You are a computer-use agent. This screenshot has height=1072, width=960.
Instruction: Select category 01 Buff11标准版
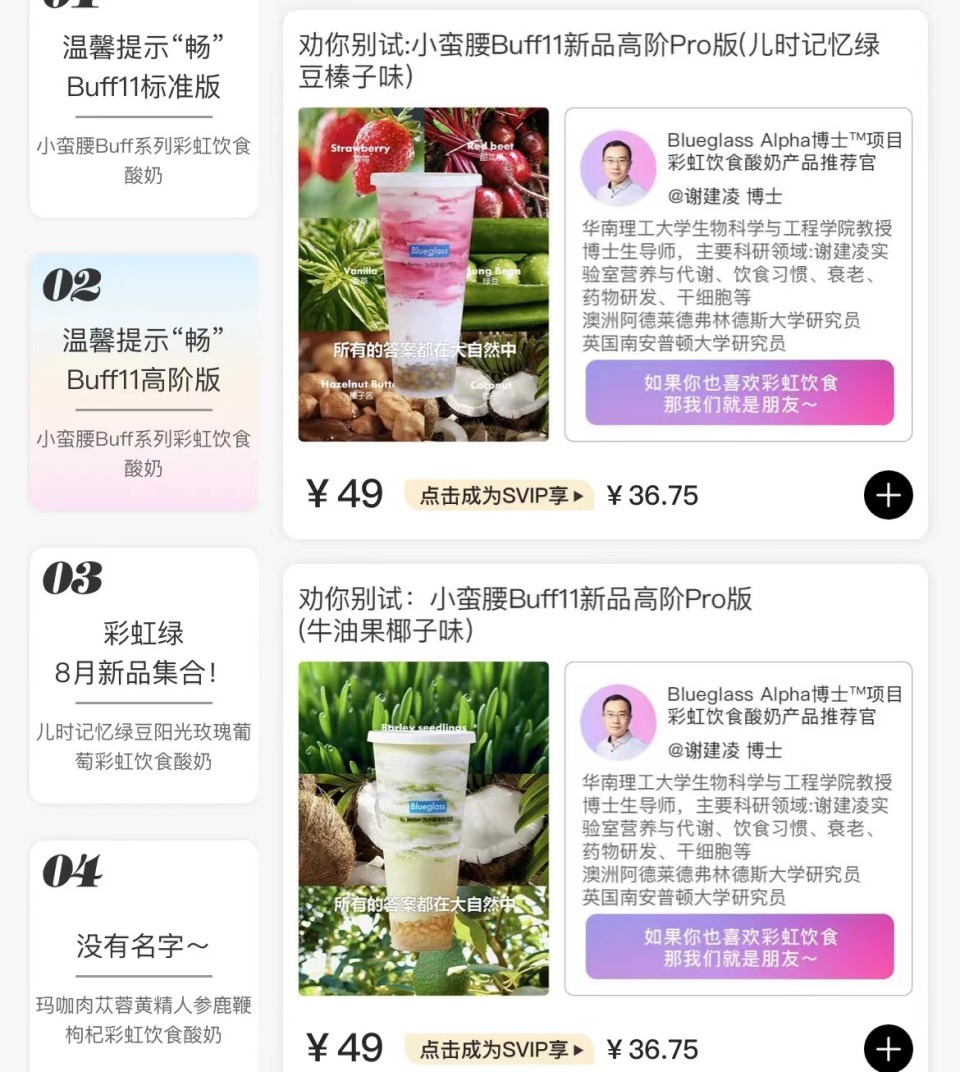point(143,90)
